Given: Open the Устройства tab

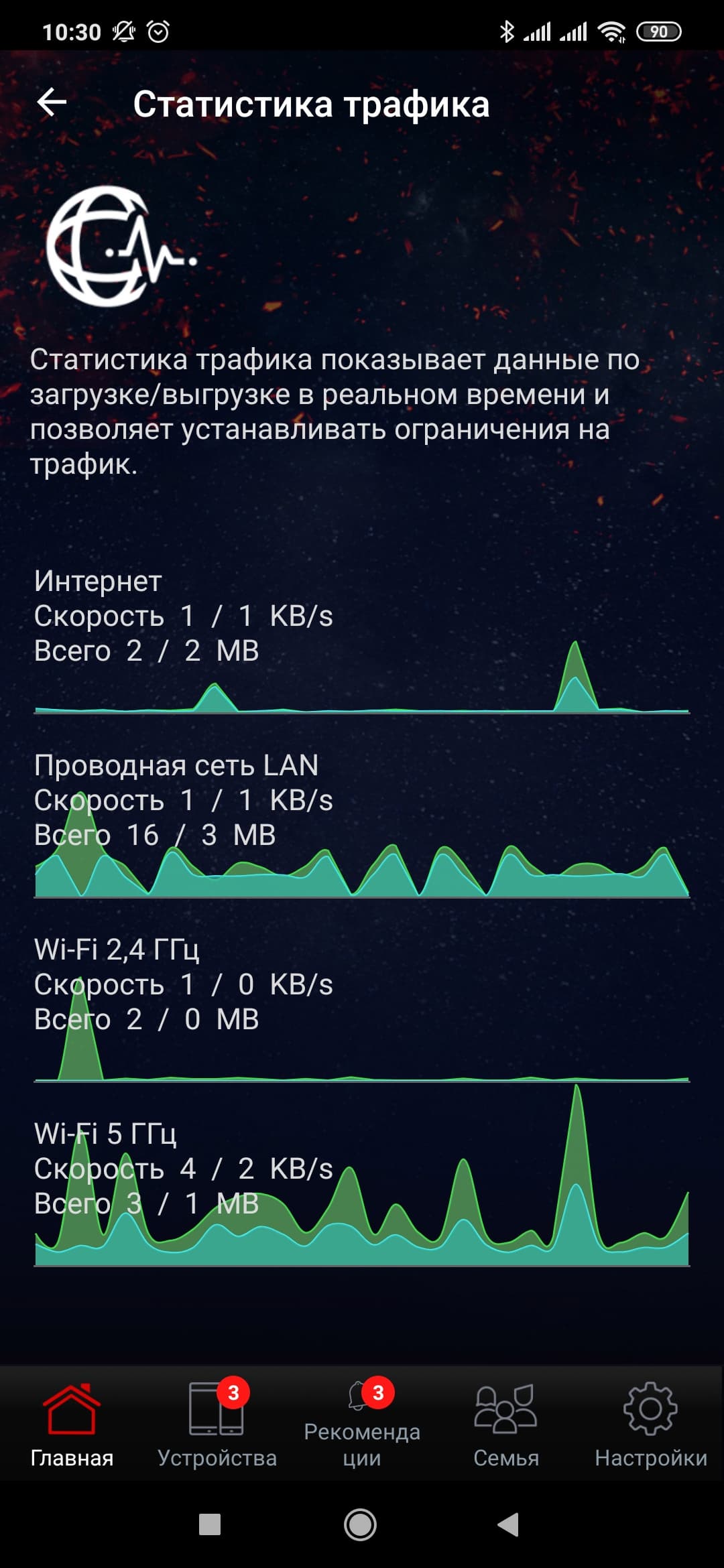Looking at the screenshot, I should 217,1423.
